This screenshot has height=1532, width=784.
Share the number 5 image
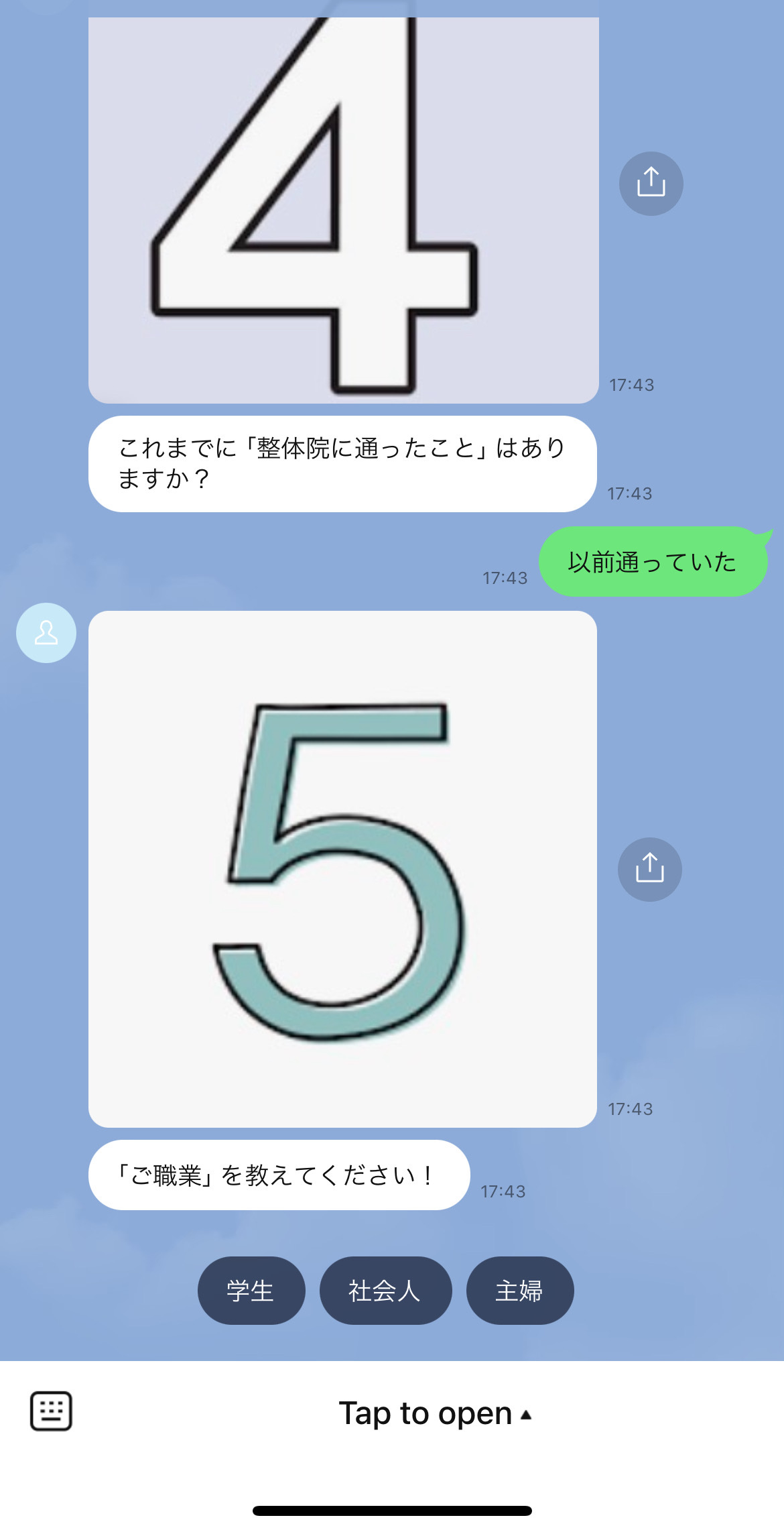point(649,869)
